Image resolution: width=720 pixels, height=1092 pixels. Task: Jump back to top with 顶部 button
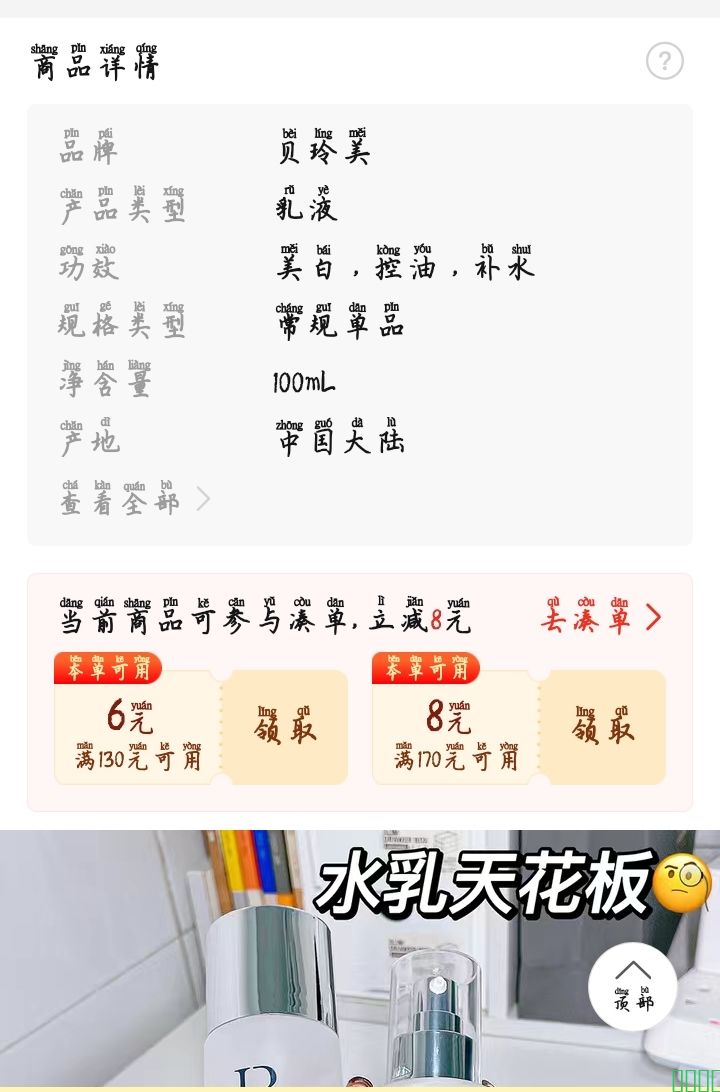pos(632,986)
